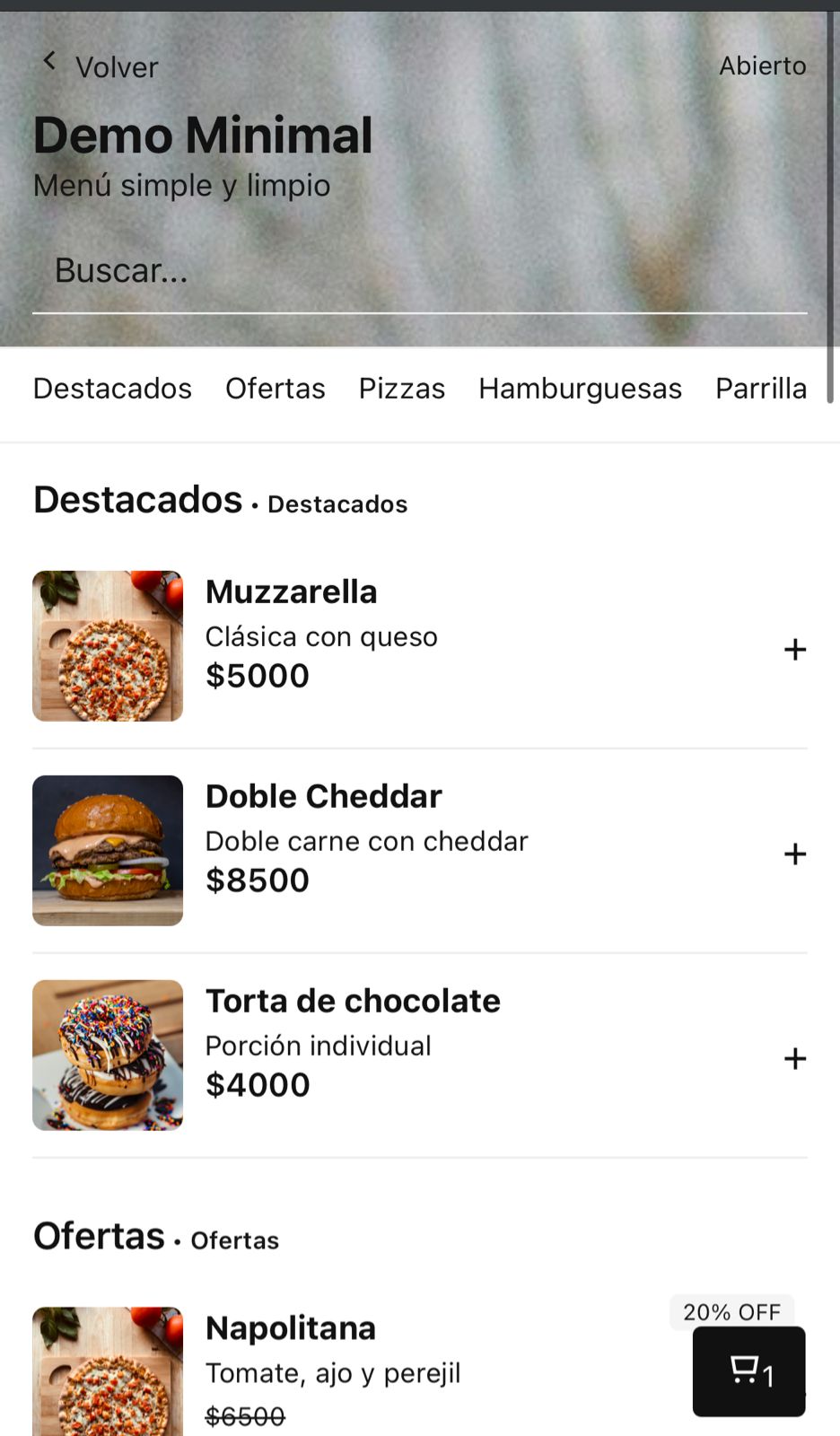This screenshot has width=840, height=1436.
Task: Add Doble Cheddar with the plus icon
Action: click(794, 854)
